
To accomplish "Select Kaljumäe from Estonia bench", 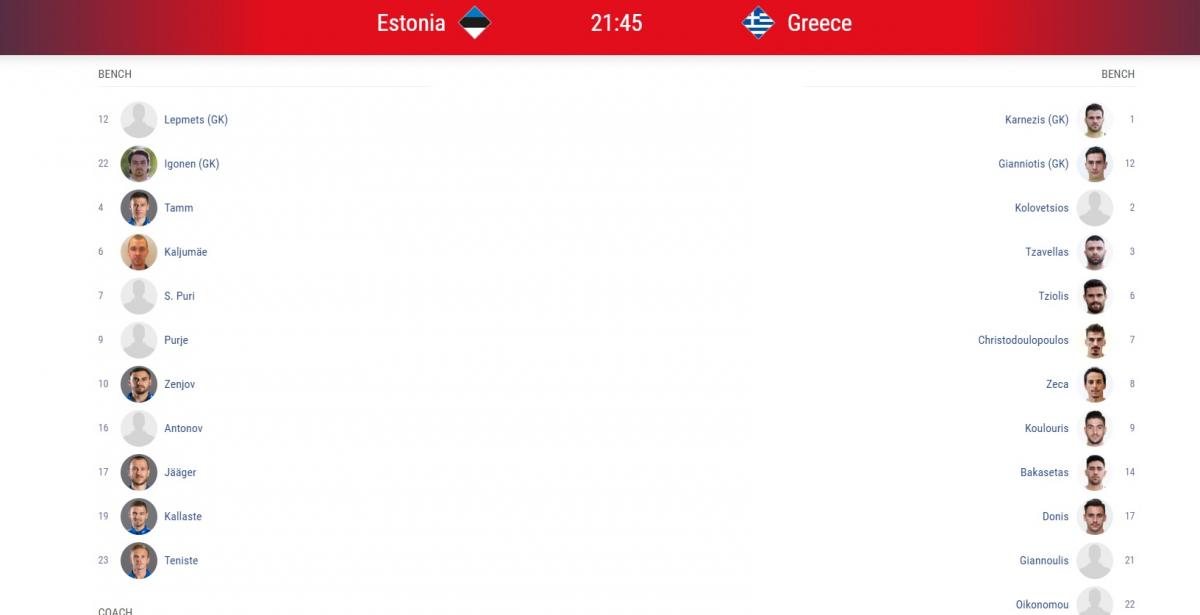I will click(x=185, y=252).
